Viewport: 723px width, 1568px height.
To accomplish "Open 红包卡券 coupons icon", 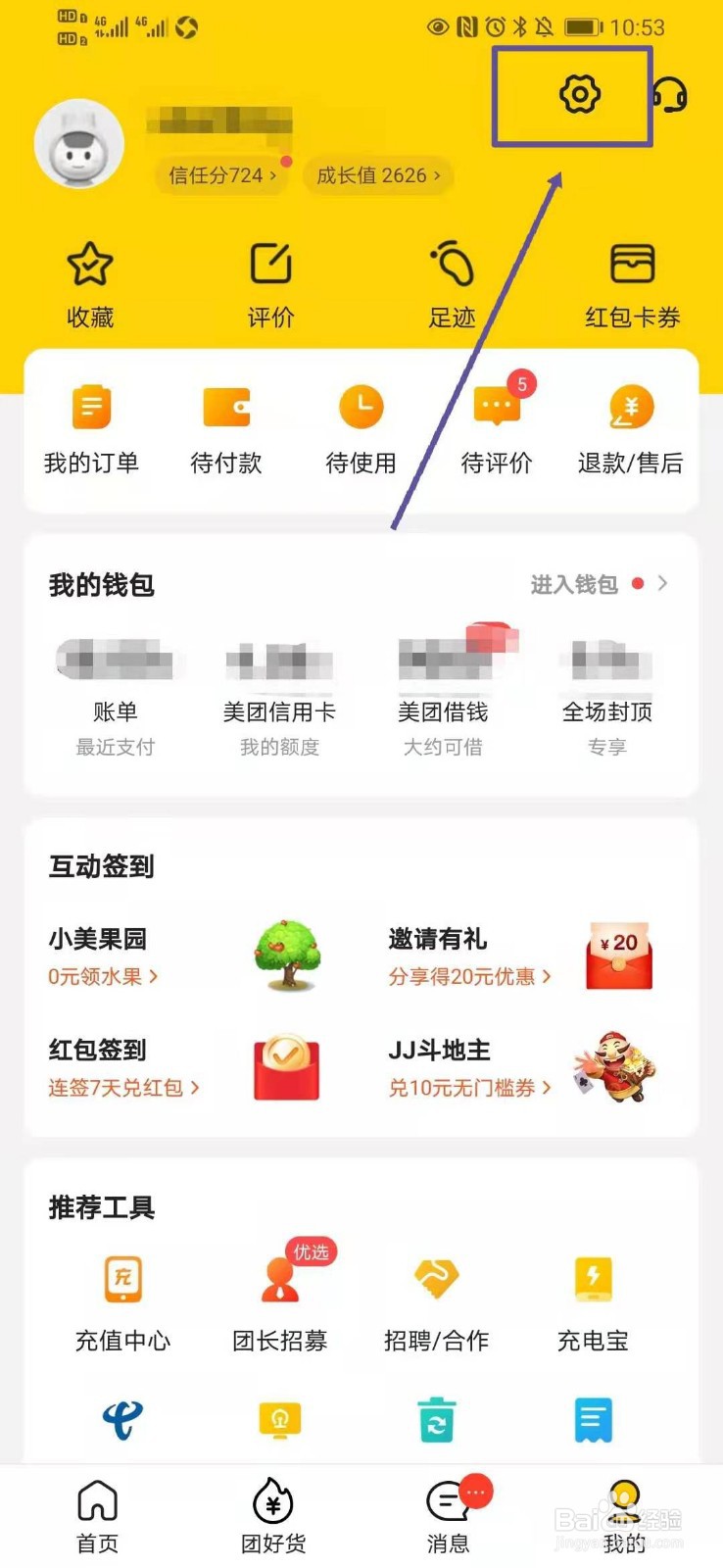I will coord(634,263).
